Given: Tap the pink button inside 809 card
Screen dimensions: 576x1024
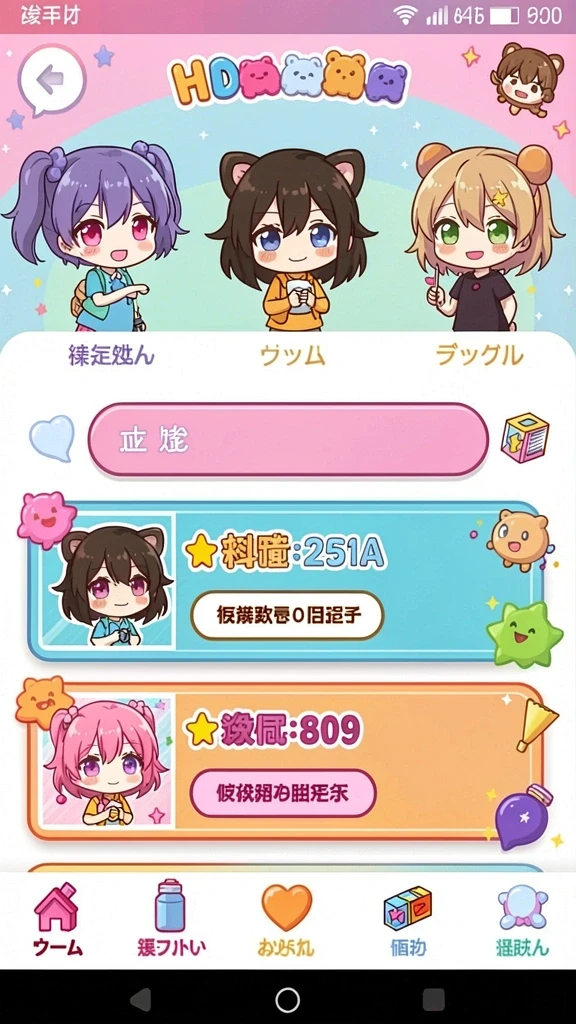Looking at the screenshot, I should 283,793.
